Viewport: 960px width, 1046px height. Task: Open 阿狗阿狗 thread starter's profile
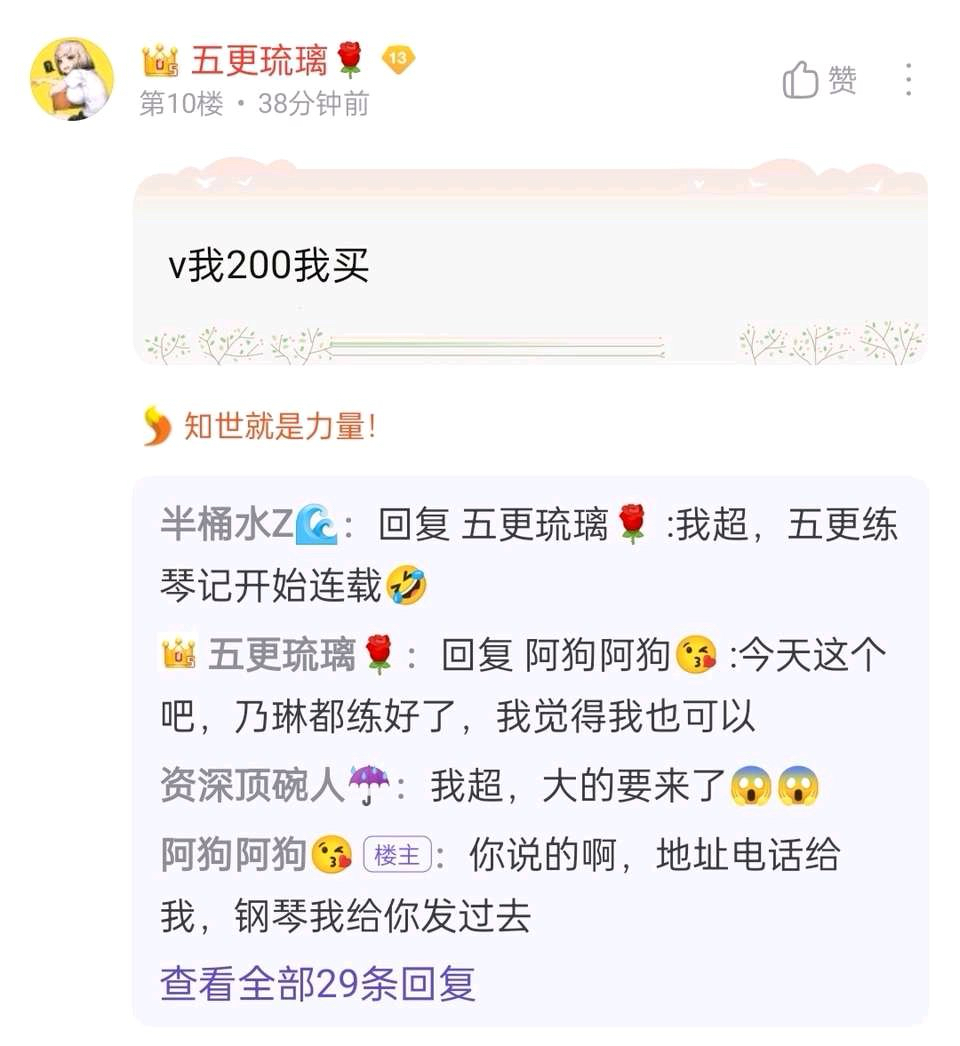point(234,854)
